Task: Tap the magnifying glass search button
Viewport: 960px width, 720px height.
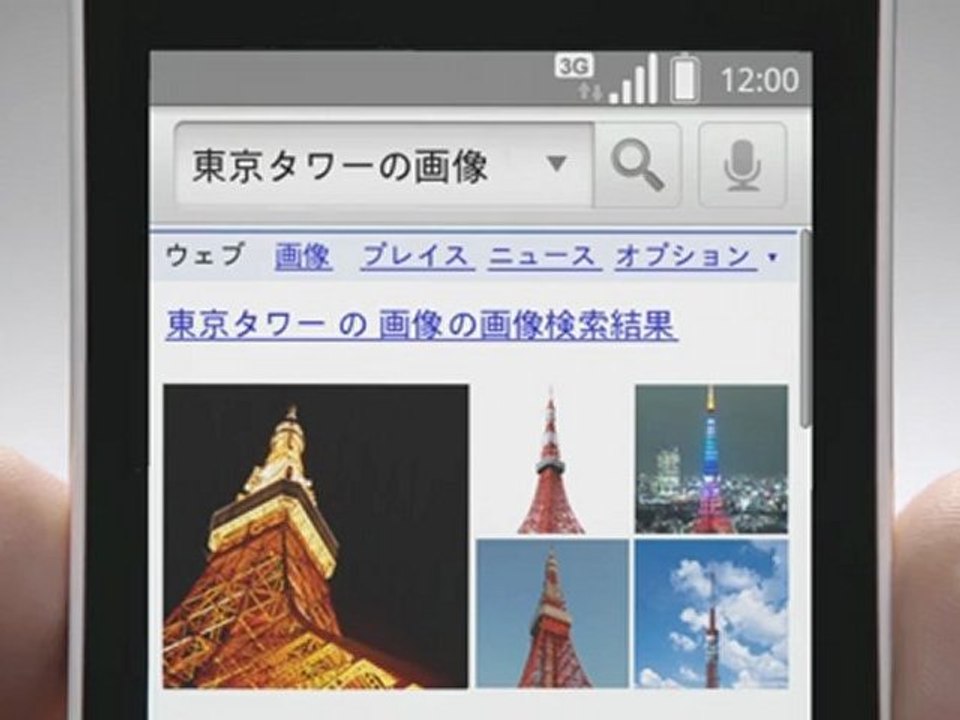Action: tap(637, 165)
